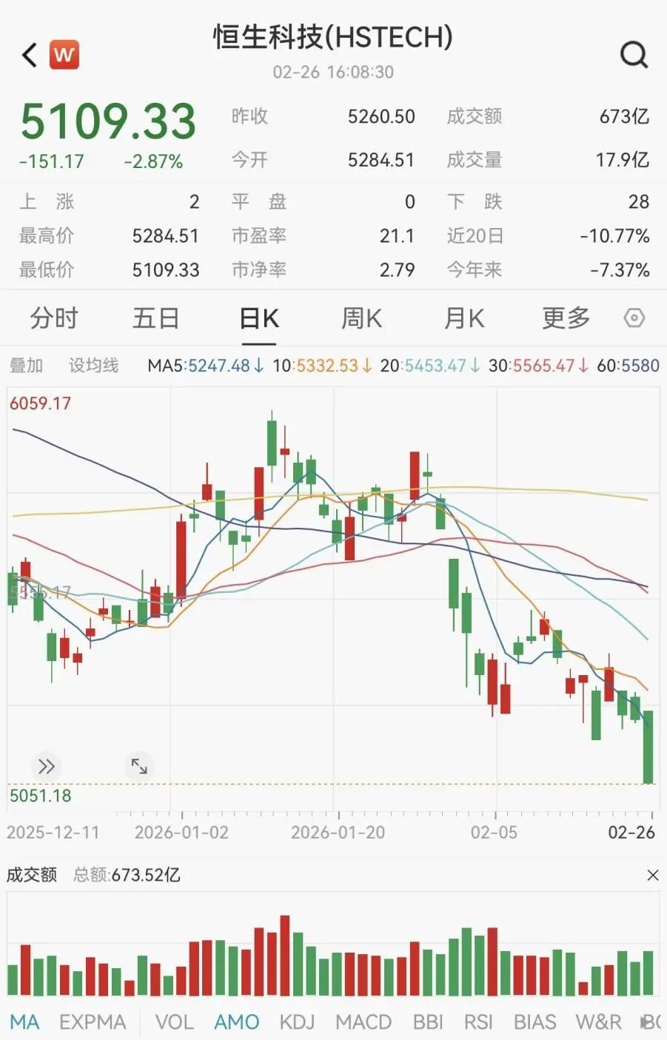Select the BBI indicator
Screen dimensions: 667x1040
(427, 1022)
